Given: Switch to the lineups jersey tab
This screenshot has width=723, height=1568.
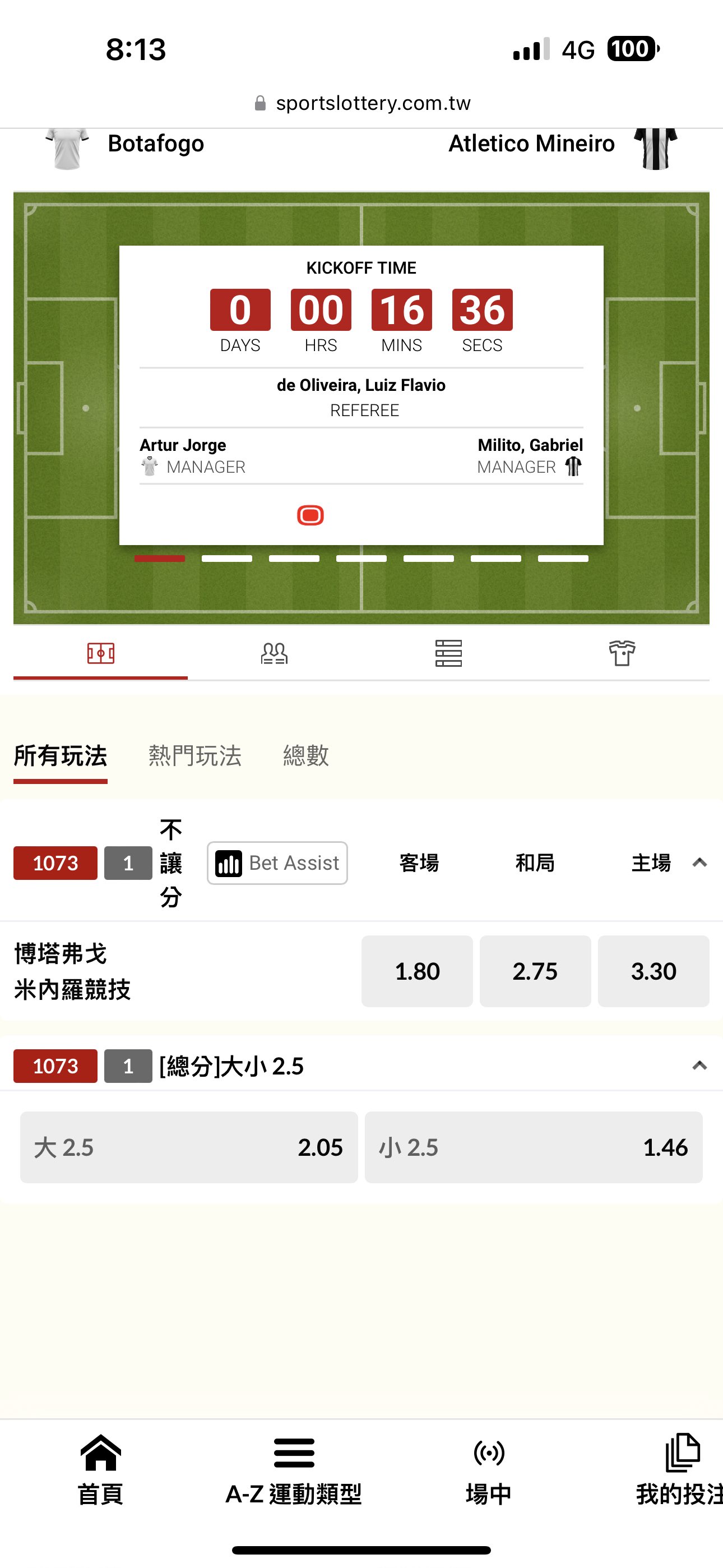Looking at the screenshot, I should [622, 654].
